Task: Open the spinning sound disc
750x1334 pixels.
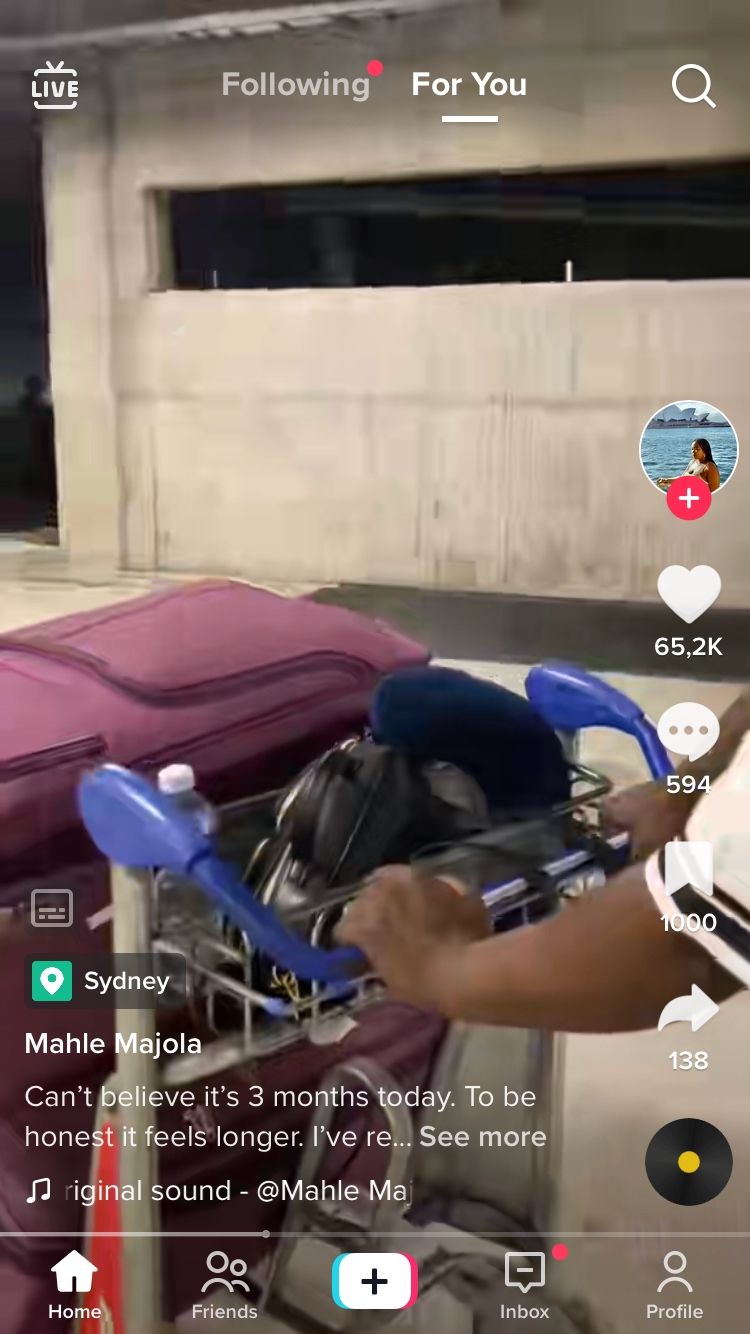Action: (689, 1161)
